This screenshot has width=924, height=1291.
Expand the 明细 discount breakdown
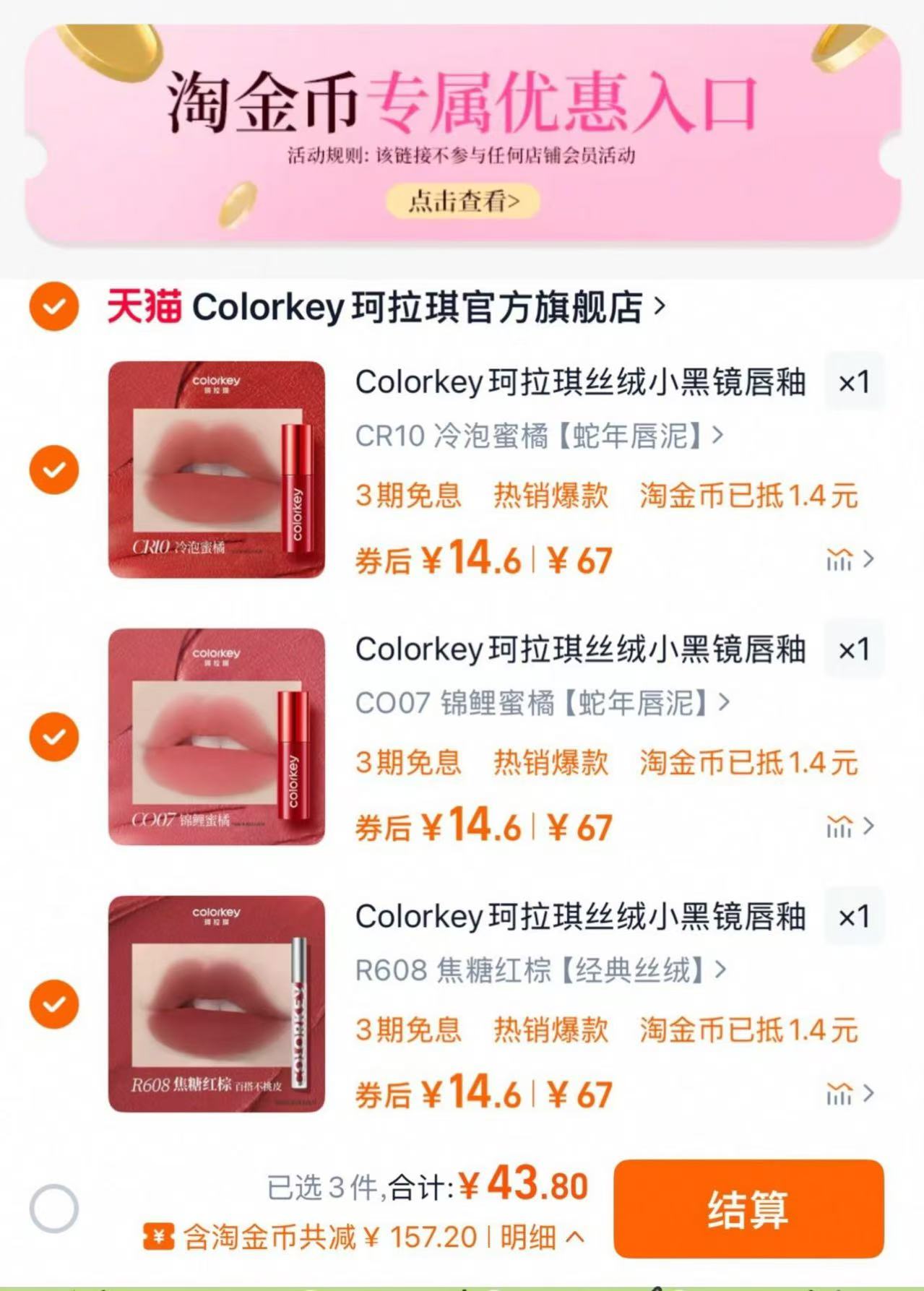tap(542, 1238)
